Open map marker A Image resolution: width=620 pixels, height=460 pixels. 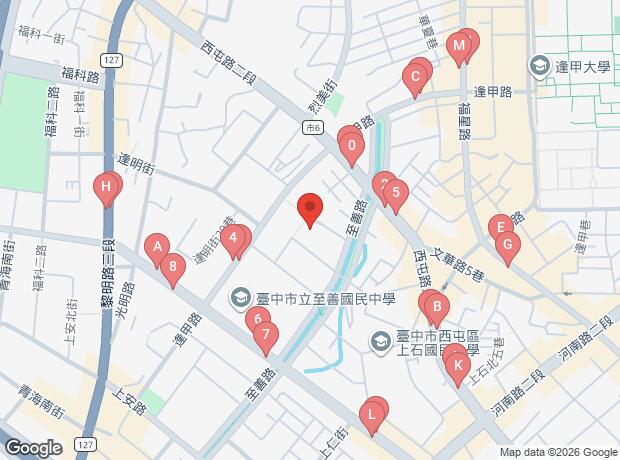tap(157, 250)
